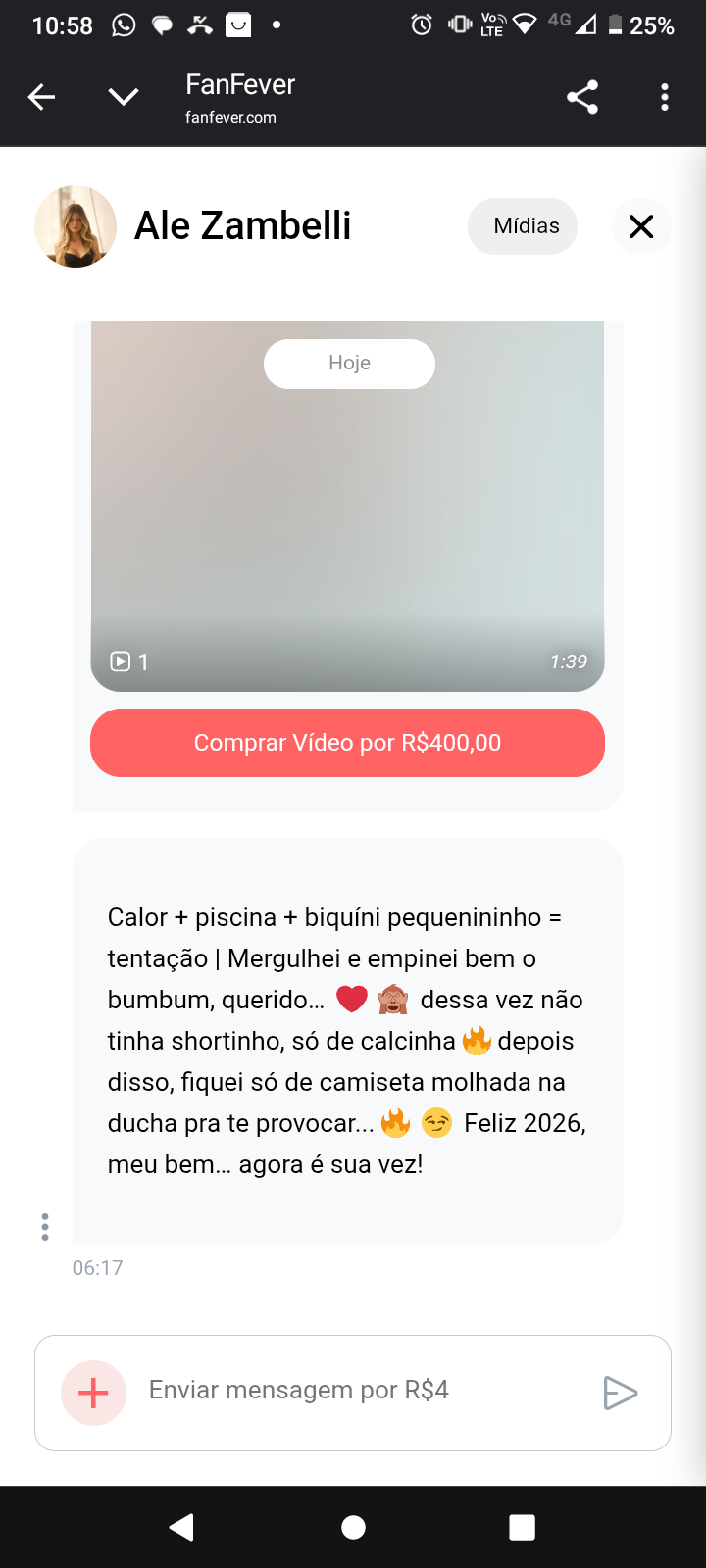
Task: Tap Comprar Vídeo por R$400,00
Action: tap(347, 743)
